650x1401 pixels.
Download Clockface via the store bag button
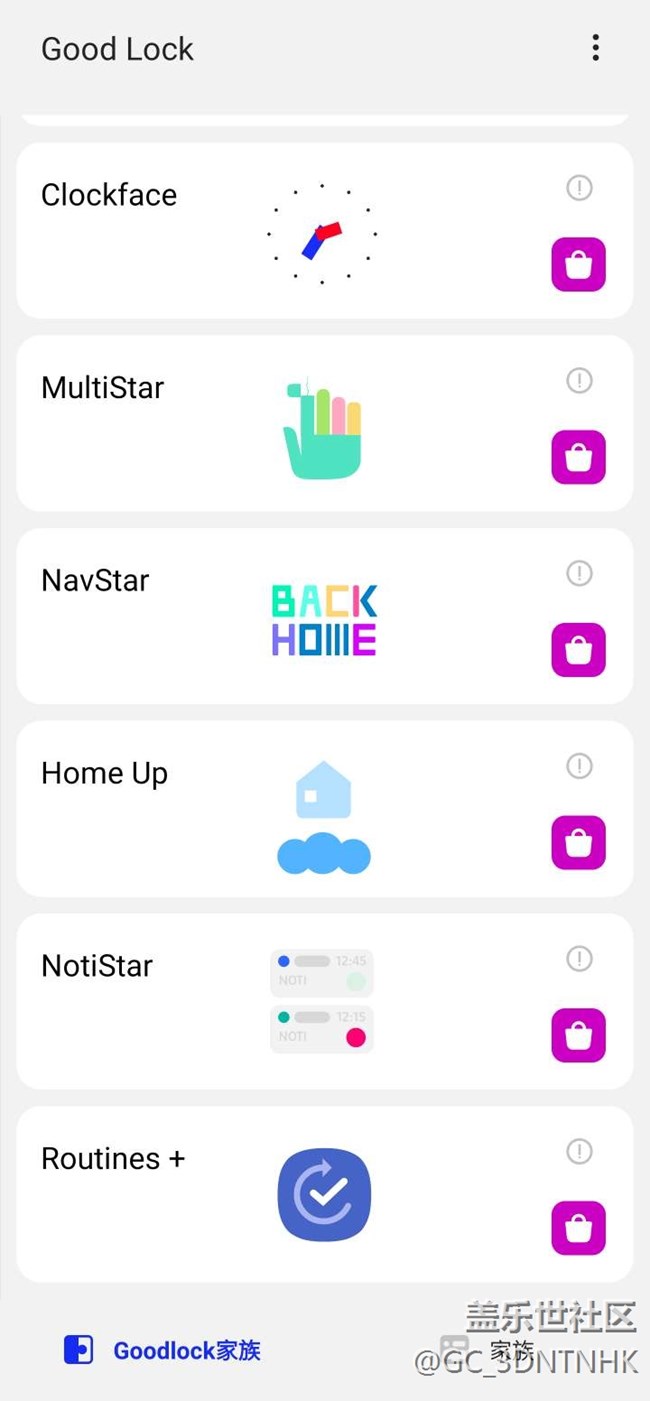[x=579, y=265]
